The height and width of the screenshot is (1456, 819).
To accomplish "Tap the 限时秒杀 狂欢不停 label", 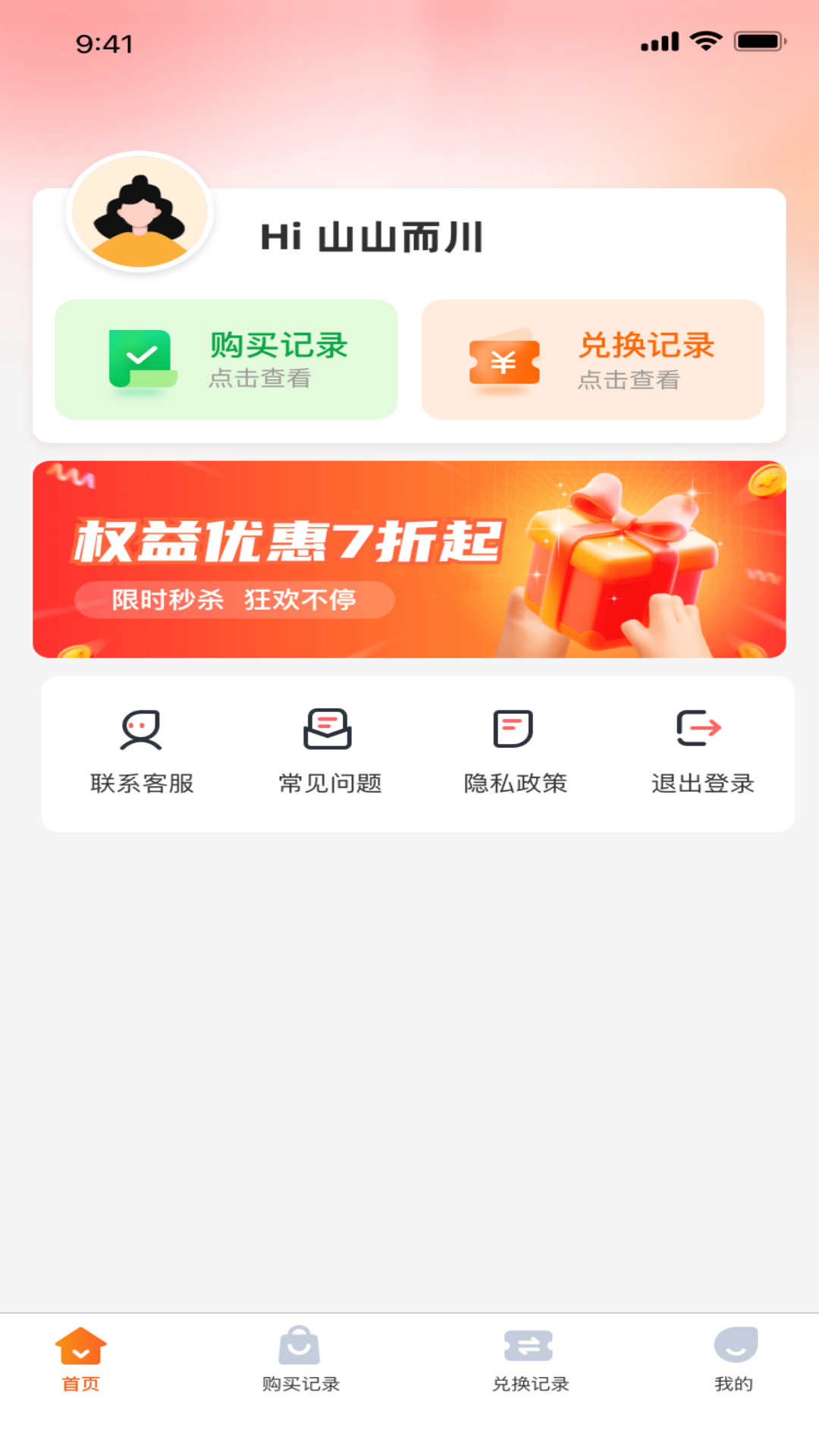I will click(x=235, y=599).
